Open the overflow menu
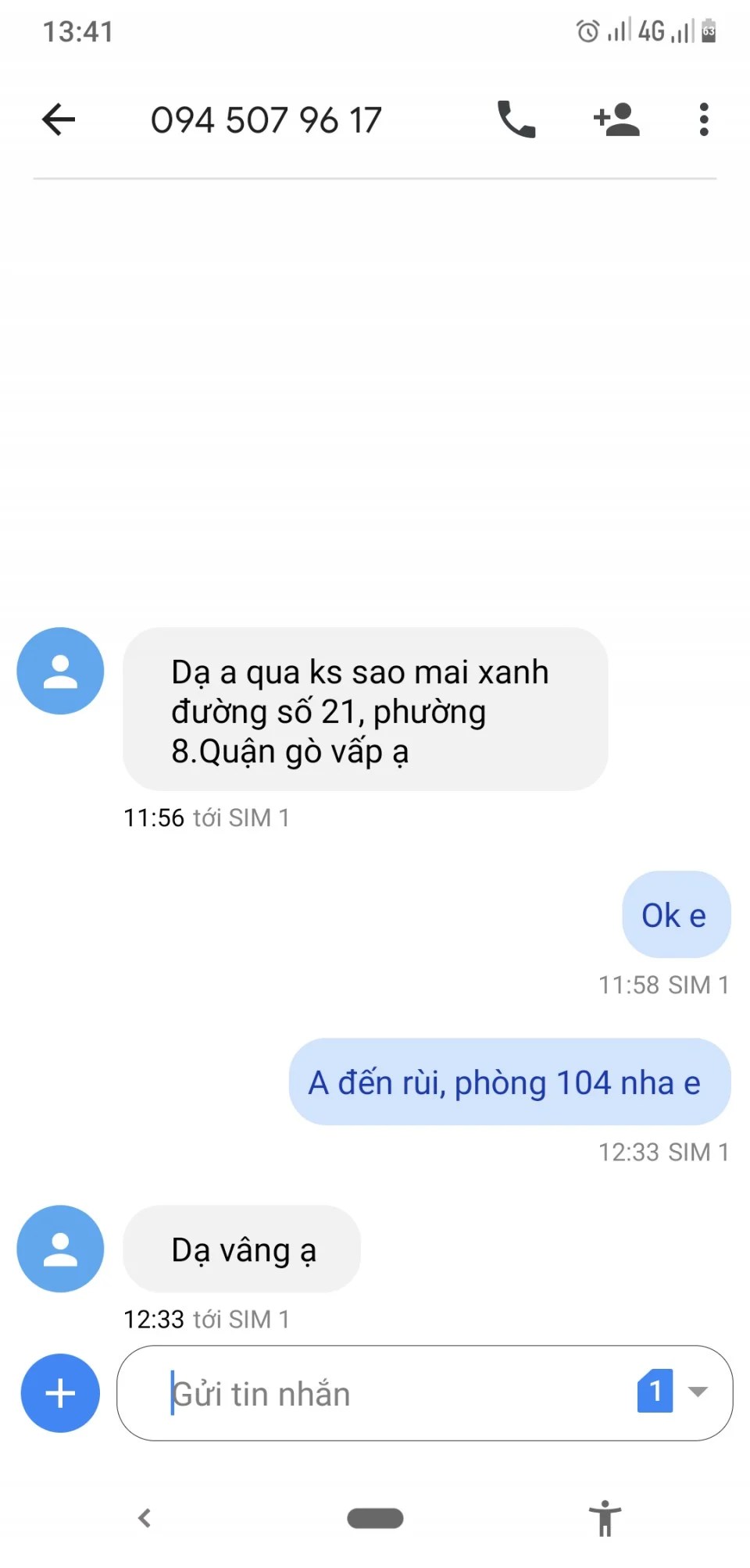This screenshot has height=1568, width=750. pos(704,119)
